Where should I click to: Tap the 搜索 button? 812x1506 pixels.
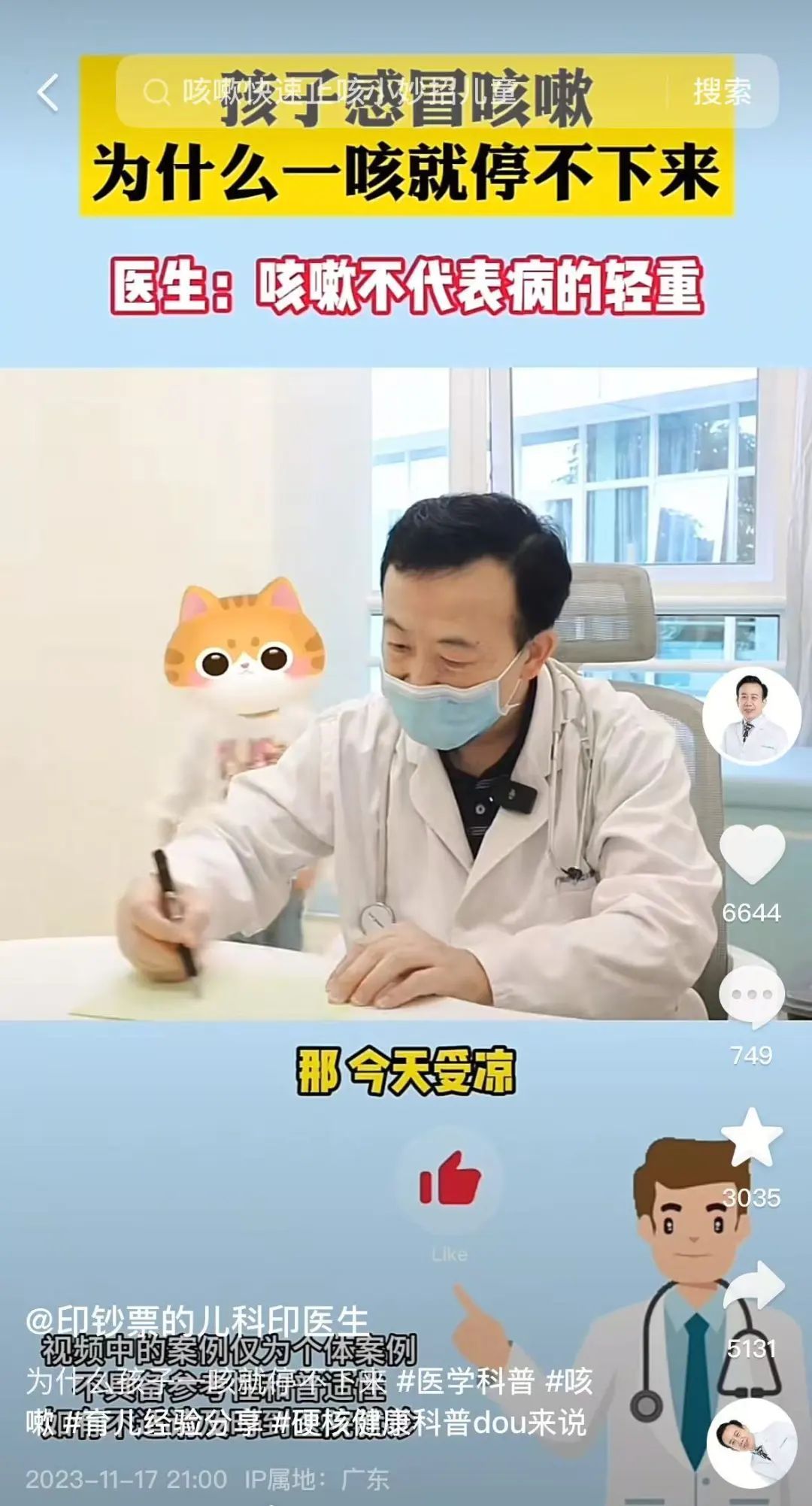[722, 92]
